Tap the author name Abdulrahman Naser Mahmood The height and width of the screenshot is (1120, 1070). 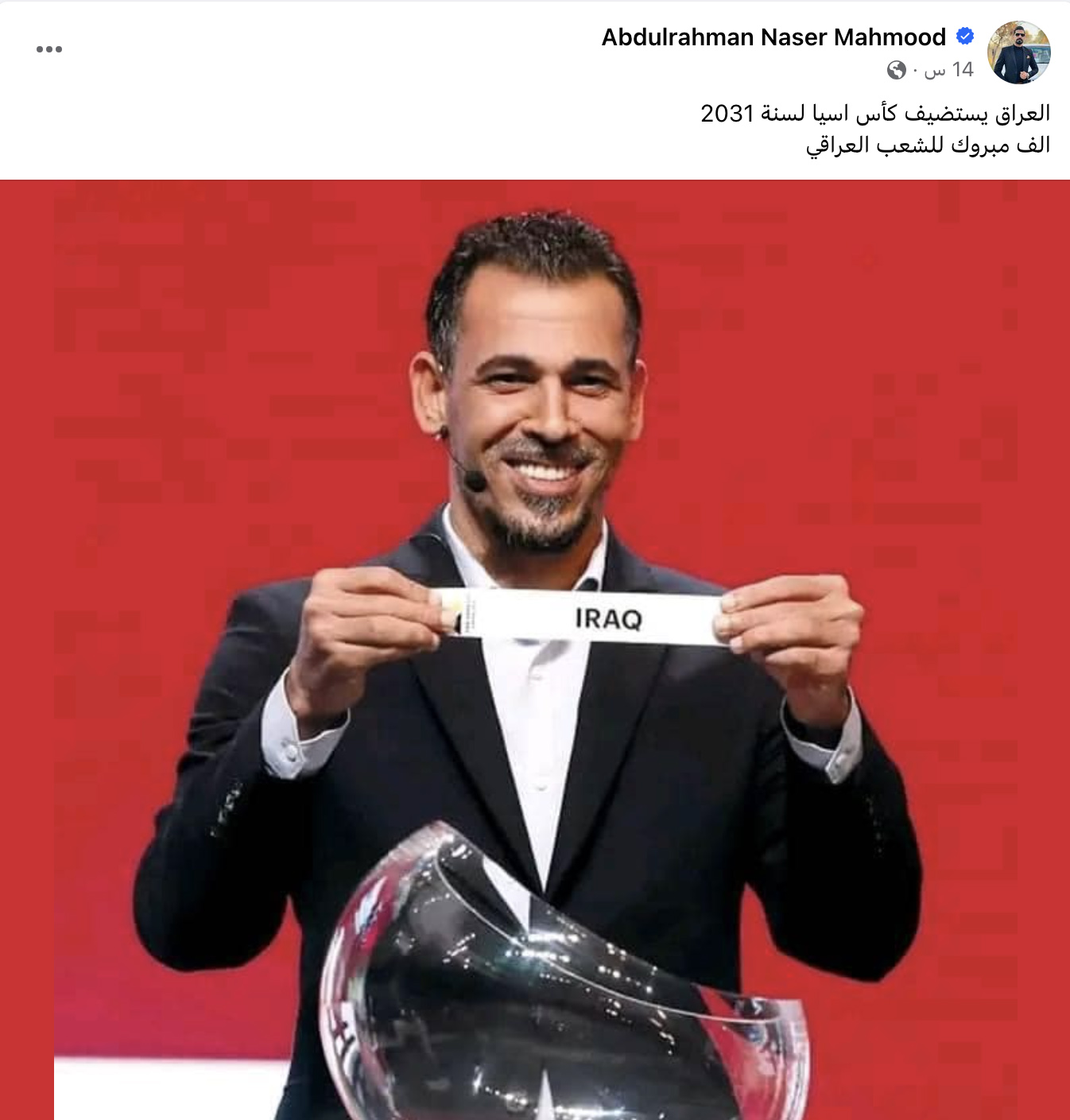pos(773,37)
